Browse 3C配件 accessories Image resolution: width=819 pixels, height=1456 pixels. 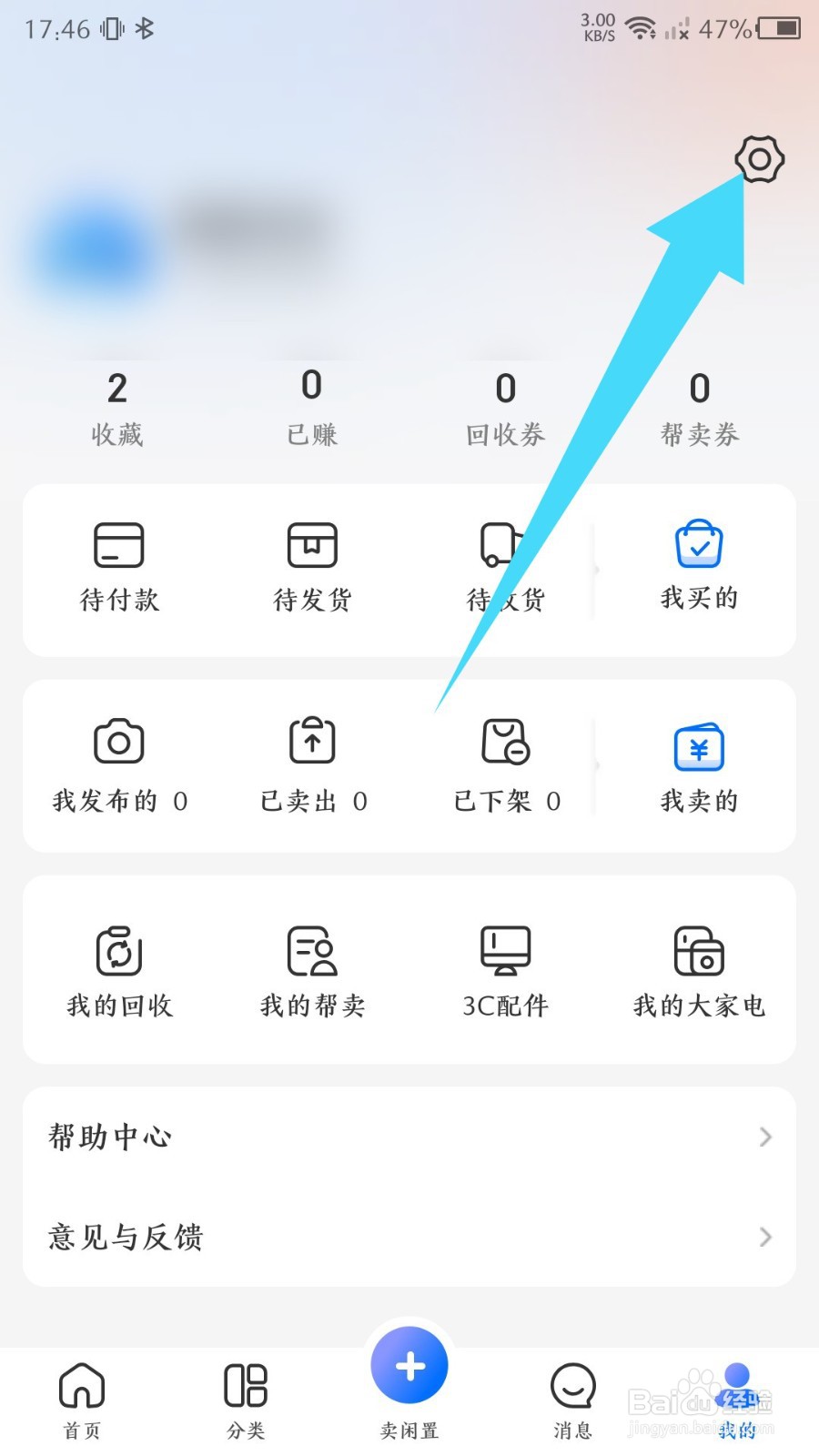click(x=506, y=971)
